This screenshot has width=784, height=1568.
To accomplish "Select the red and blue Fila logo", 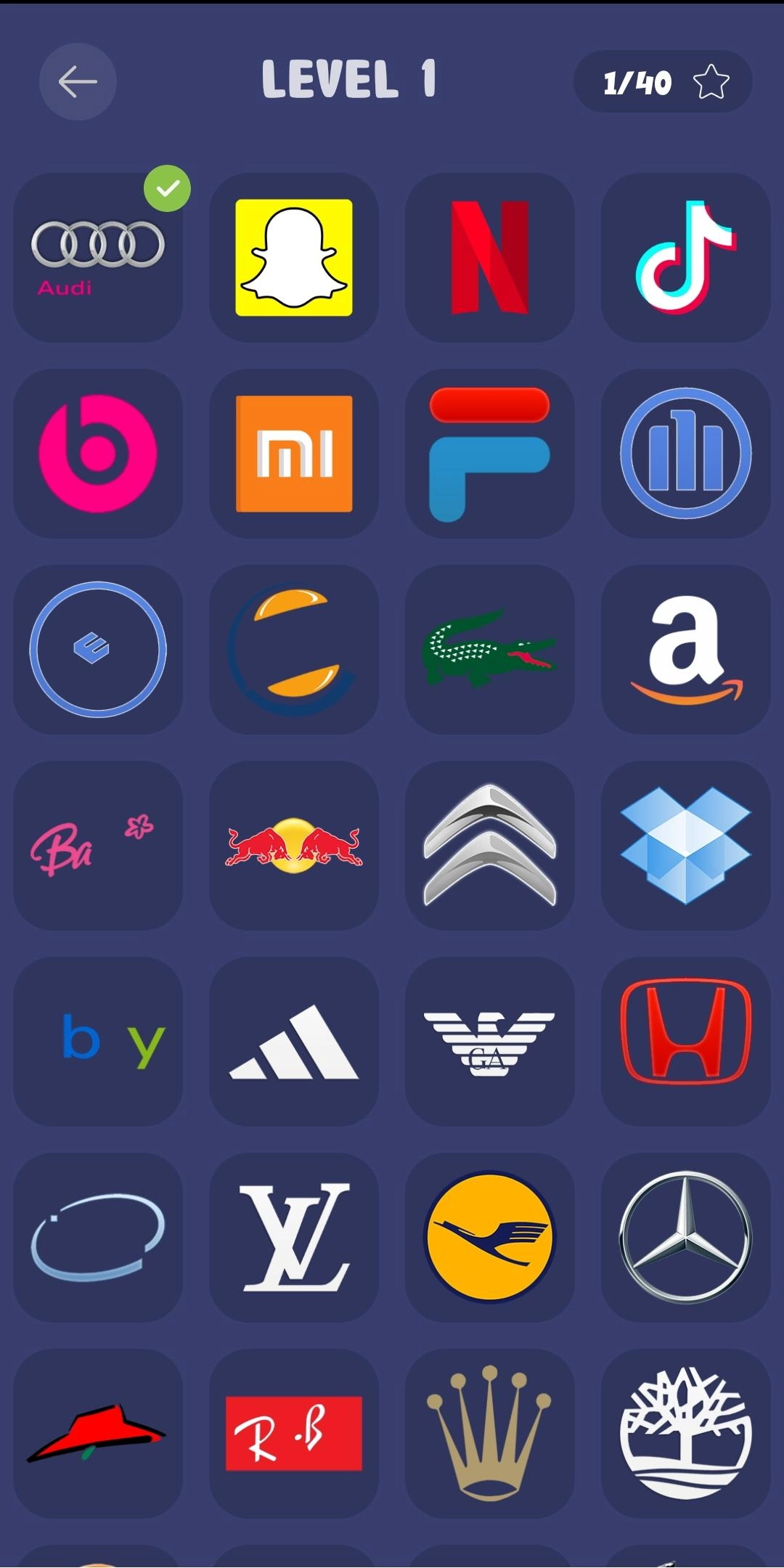I will pyautogui.click(x=490, y=454).
